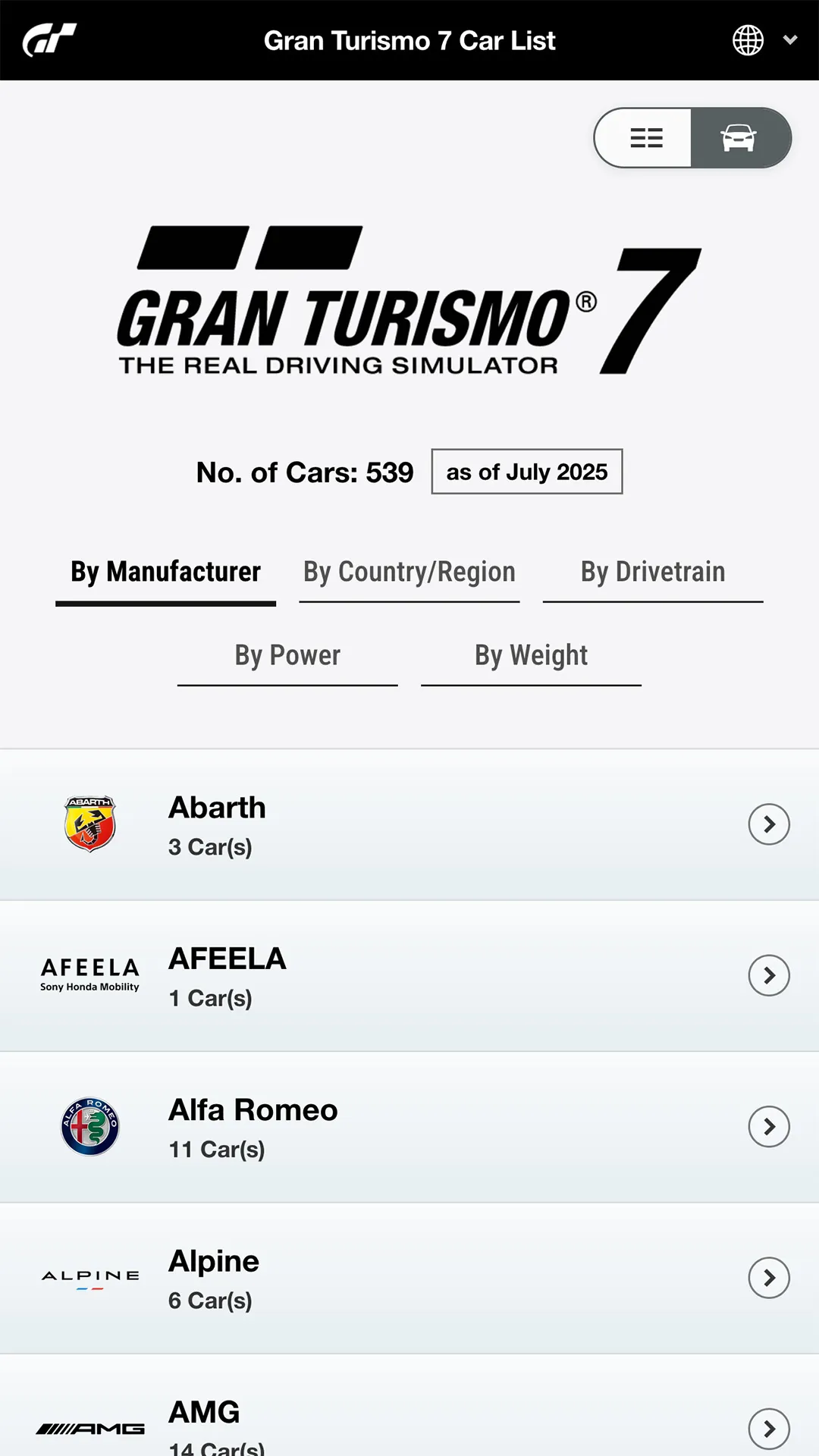Viewport: 819px width, 1456px height.
Task: Tap the GT logo in header
Action: point(50,40)
